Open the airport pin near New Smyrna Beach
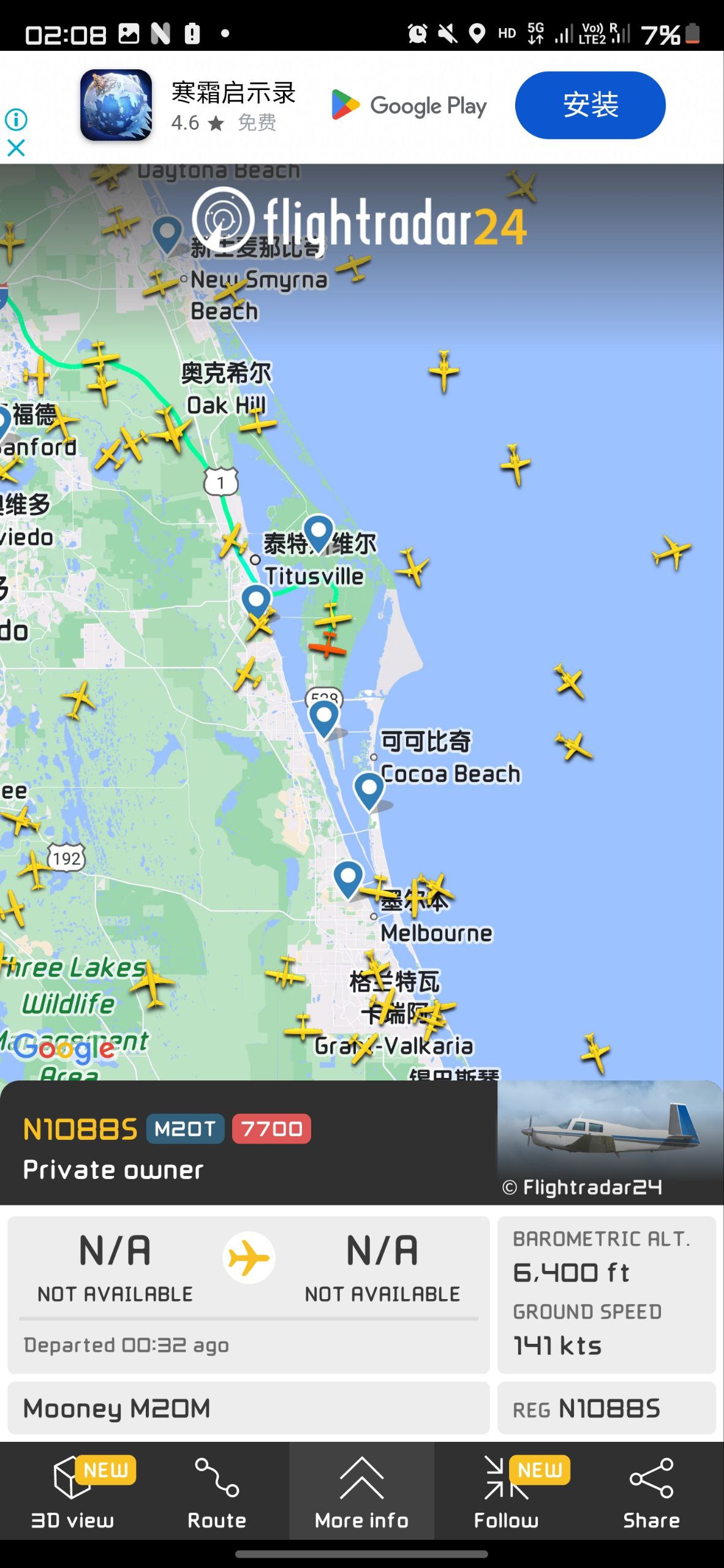 (x=167, y=233)
